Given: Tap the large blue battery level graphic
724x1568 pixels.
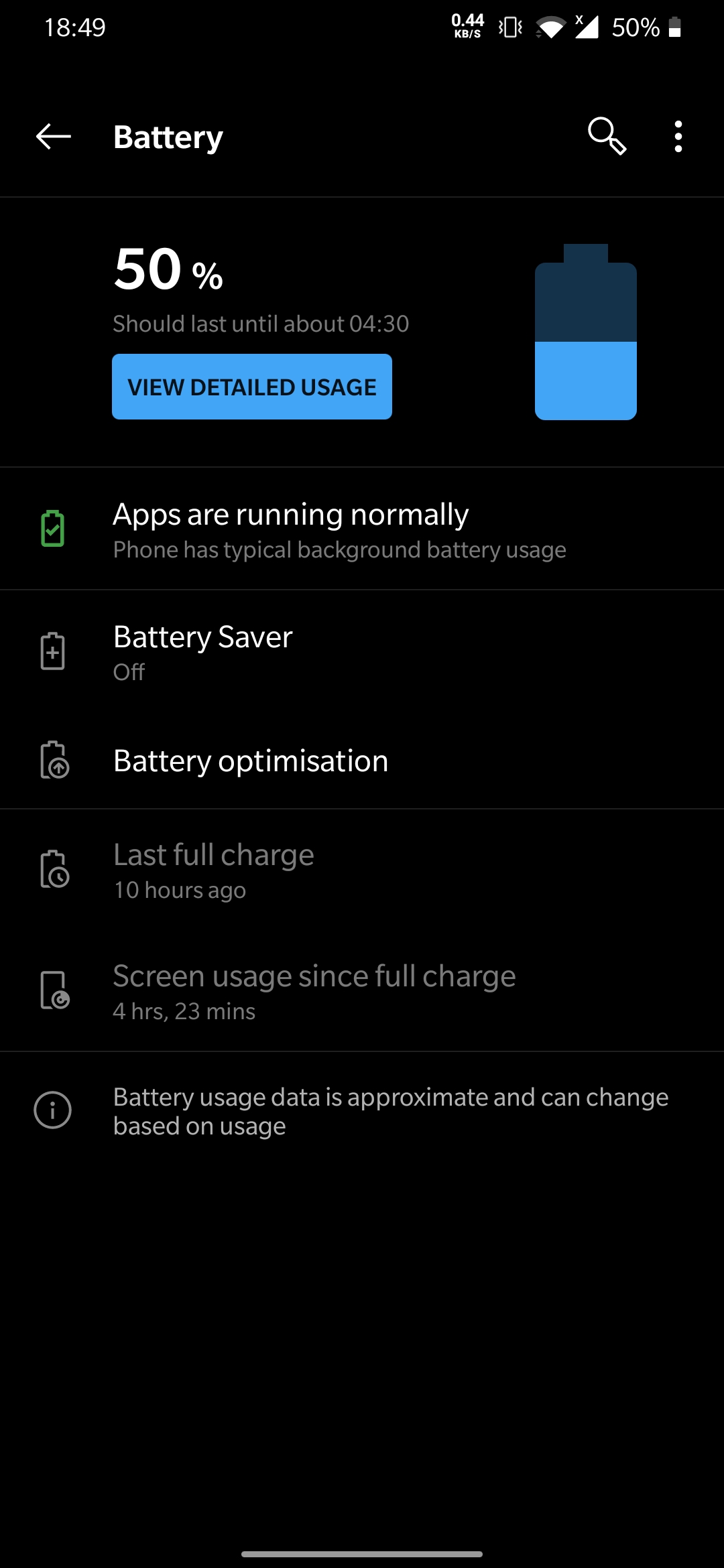Looking at the screenshot, I should point(585,332).
